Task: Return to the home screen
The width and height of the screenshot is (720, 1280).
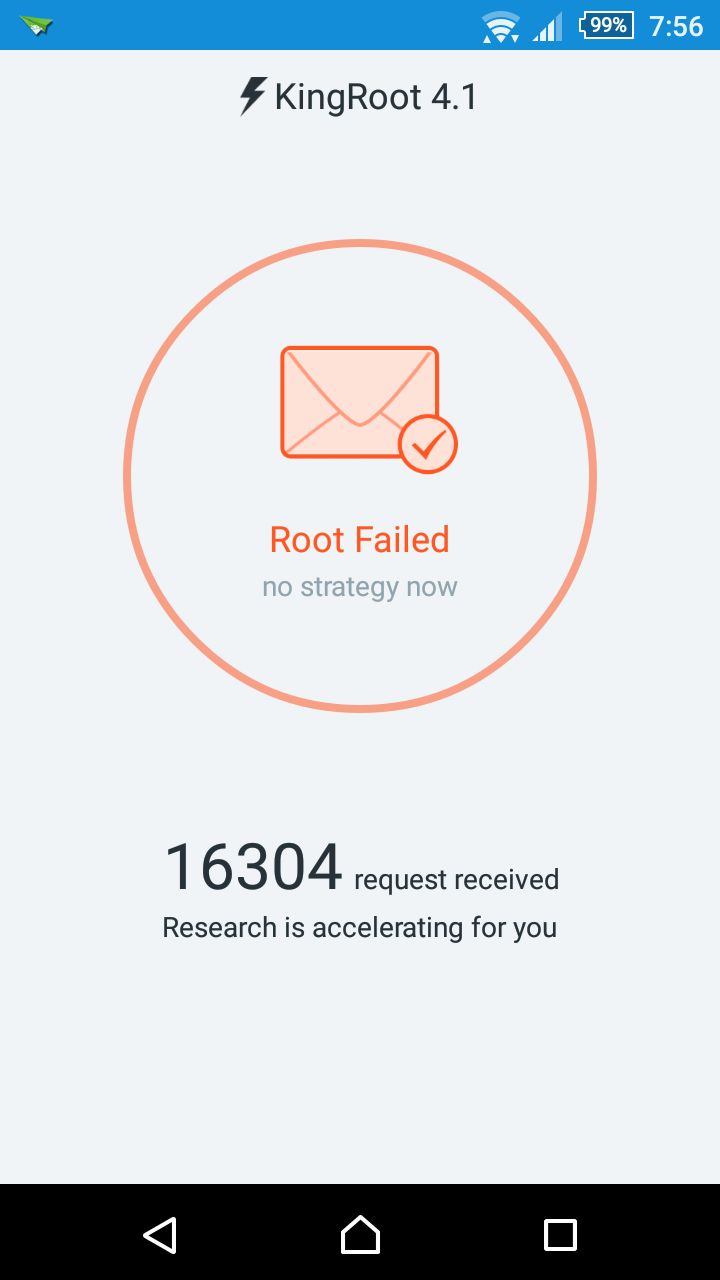Action: (x=360, y=1235)
